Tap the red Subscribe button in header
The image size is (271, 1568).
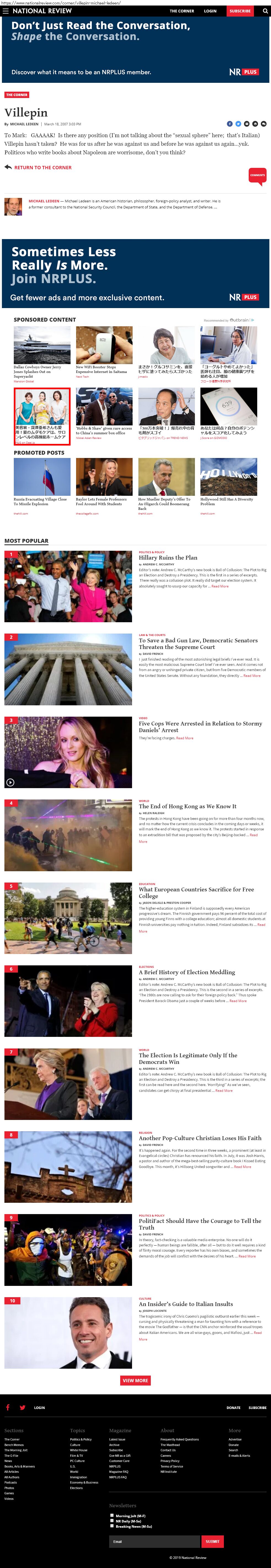(x=239, y=11)
